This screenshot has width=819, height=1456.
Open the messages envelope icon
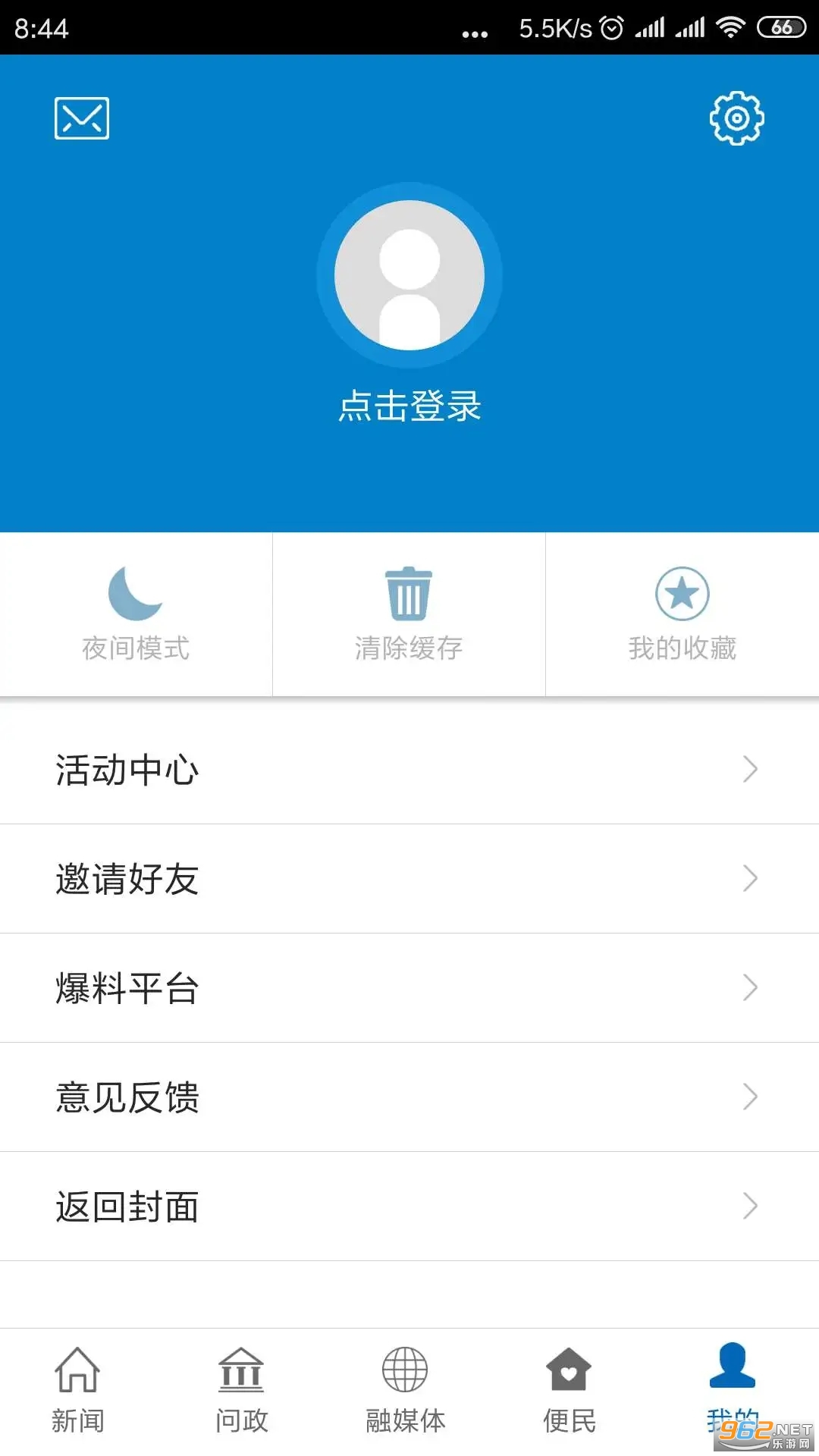tap(82, 118)
